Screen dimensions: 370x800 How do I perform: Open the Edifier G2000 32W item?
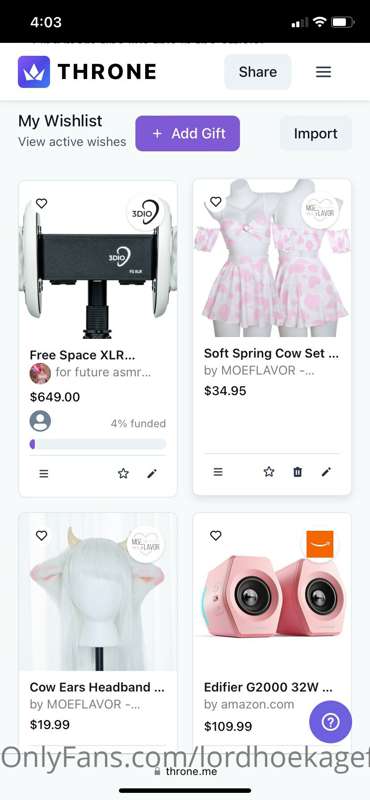(x=268, y=687)
